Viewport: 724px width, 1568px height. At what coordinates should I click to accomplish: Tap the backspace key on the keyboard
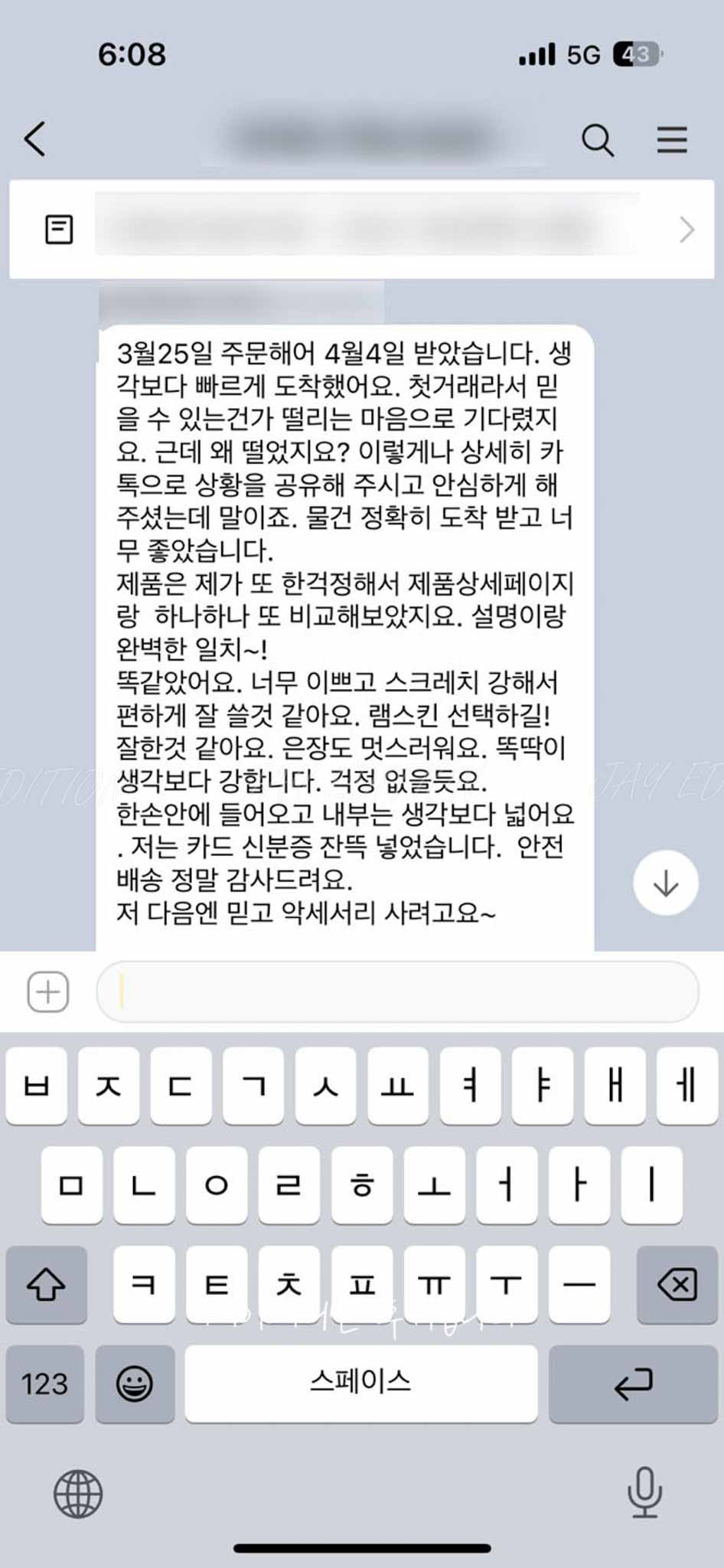(x=677, y=1285)
